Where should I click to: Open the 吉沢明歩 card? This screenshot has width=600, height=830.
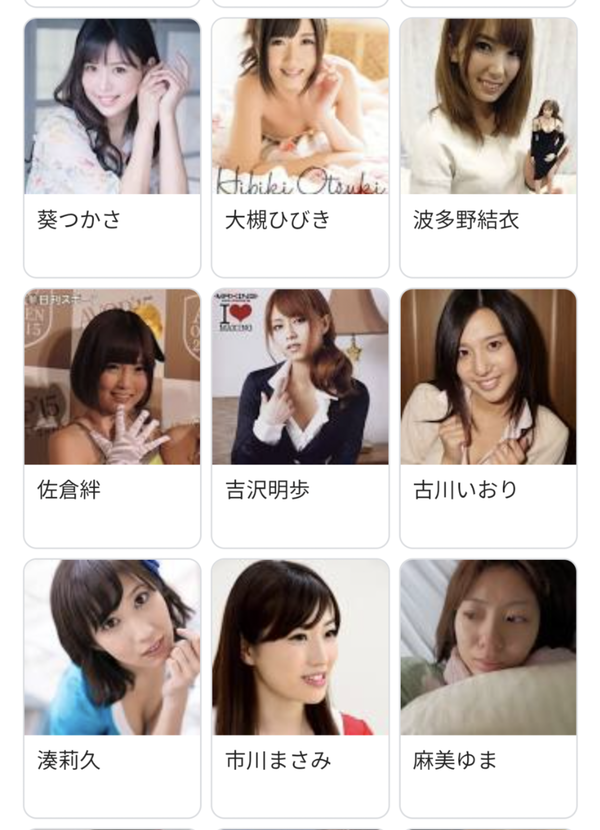300,418
